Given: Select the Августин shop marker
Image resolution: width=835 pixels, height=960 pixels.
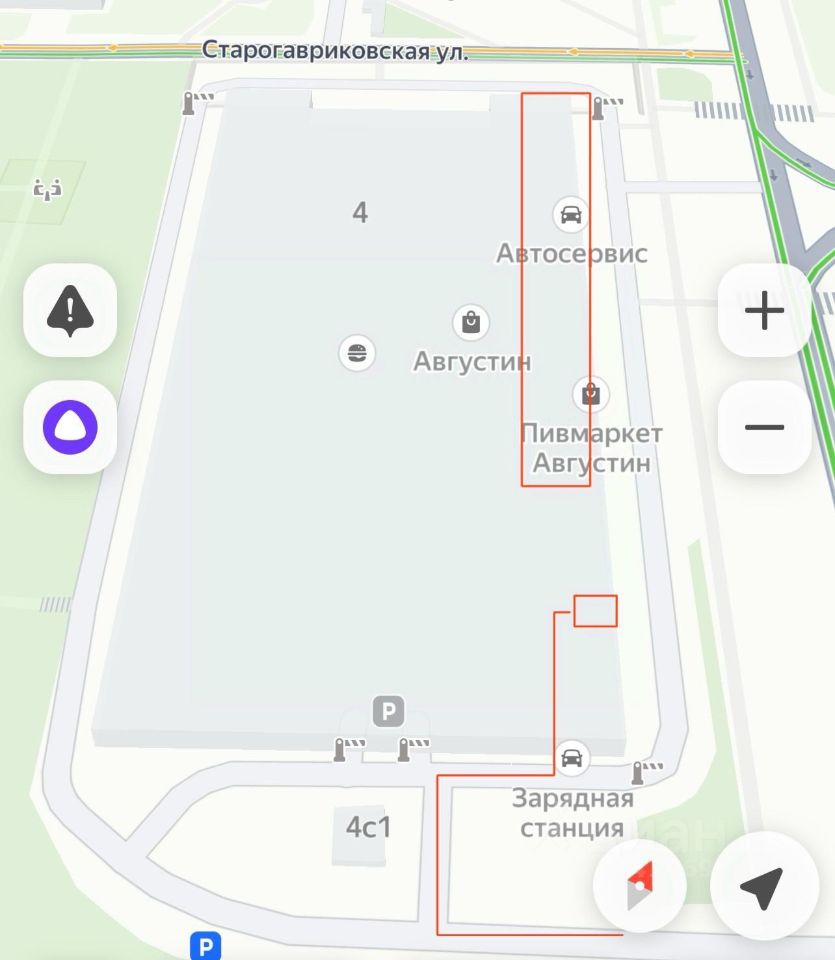Looking at the screenshot, I should tap(470, 322).
